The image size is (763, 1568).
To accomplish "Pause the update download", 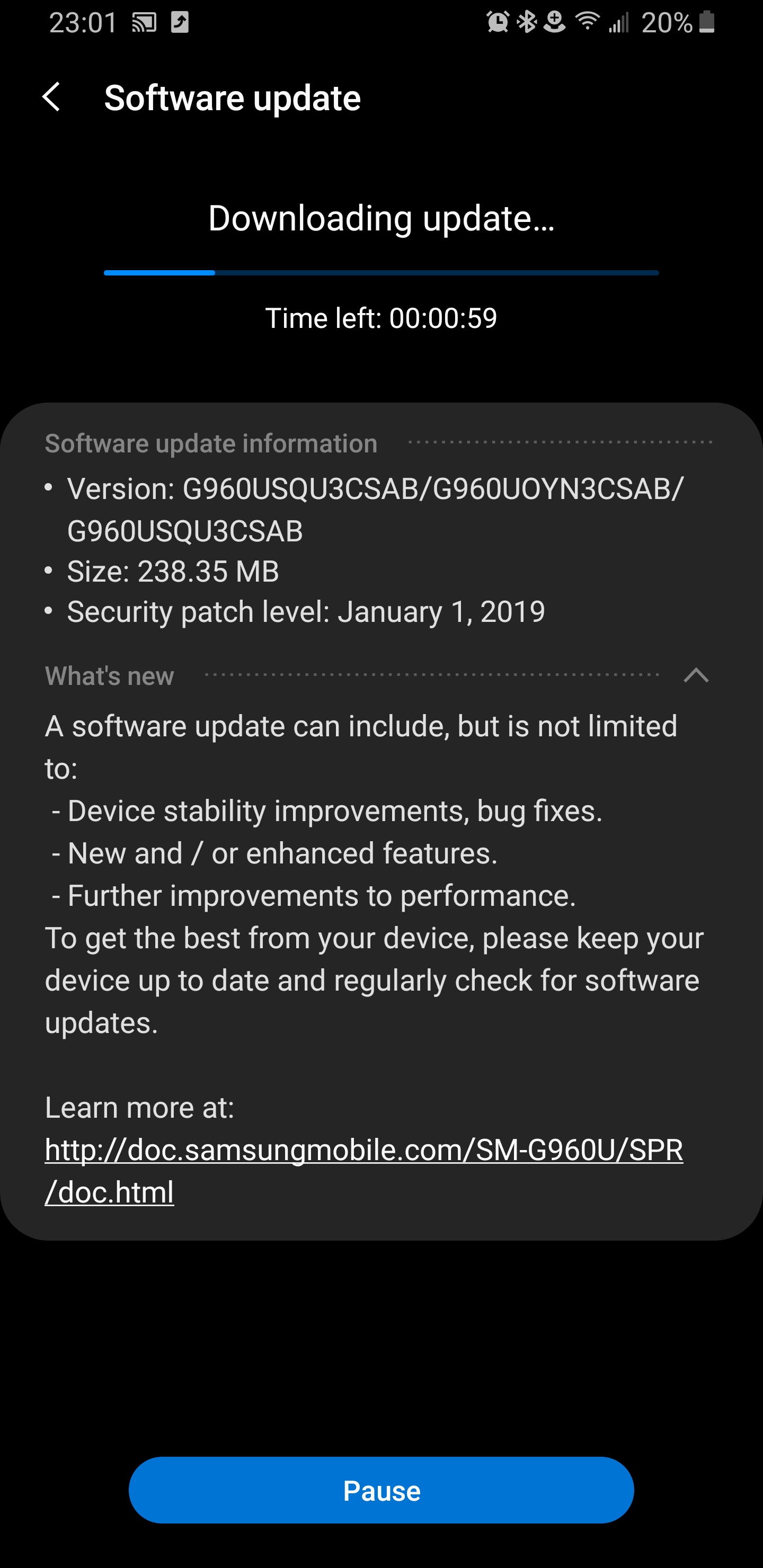I will [x=381, y=1490].
